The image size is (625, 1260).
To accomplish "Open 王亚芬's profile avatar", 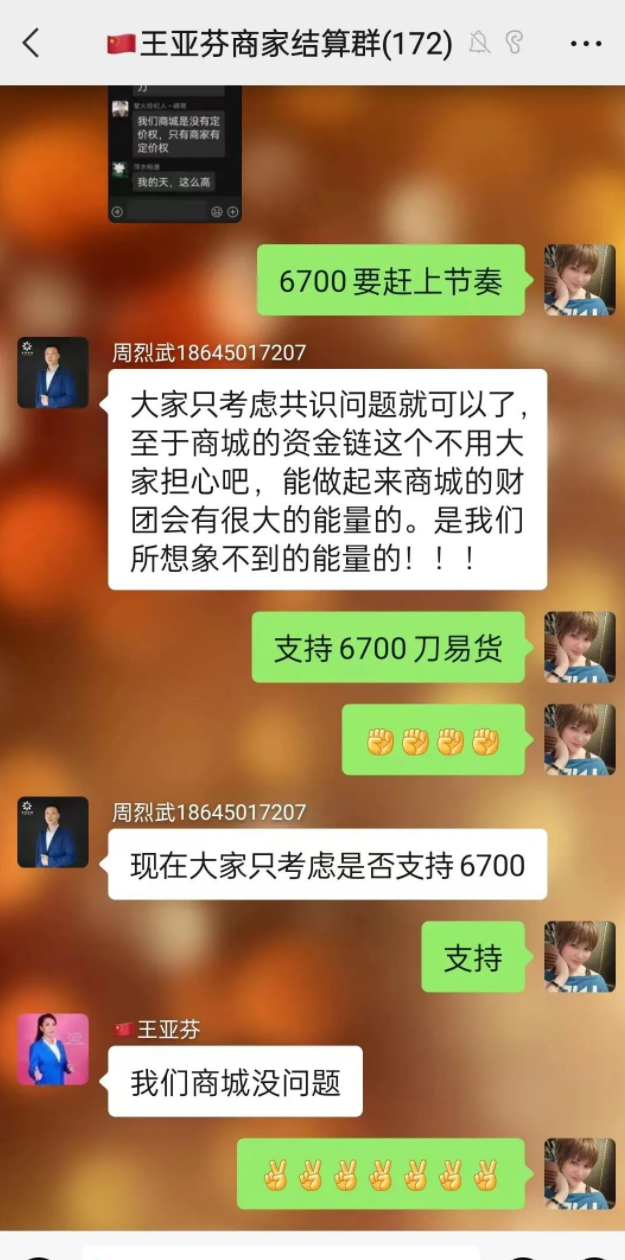I will coord(53,1049).
